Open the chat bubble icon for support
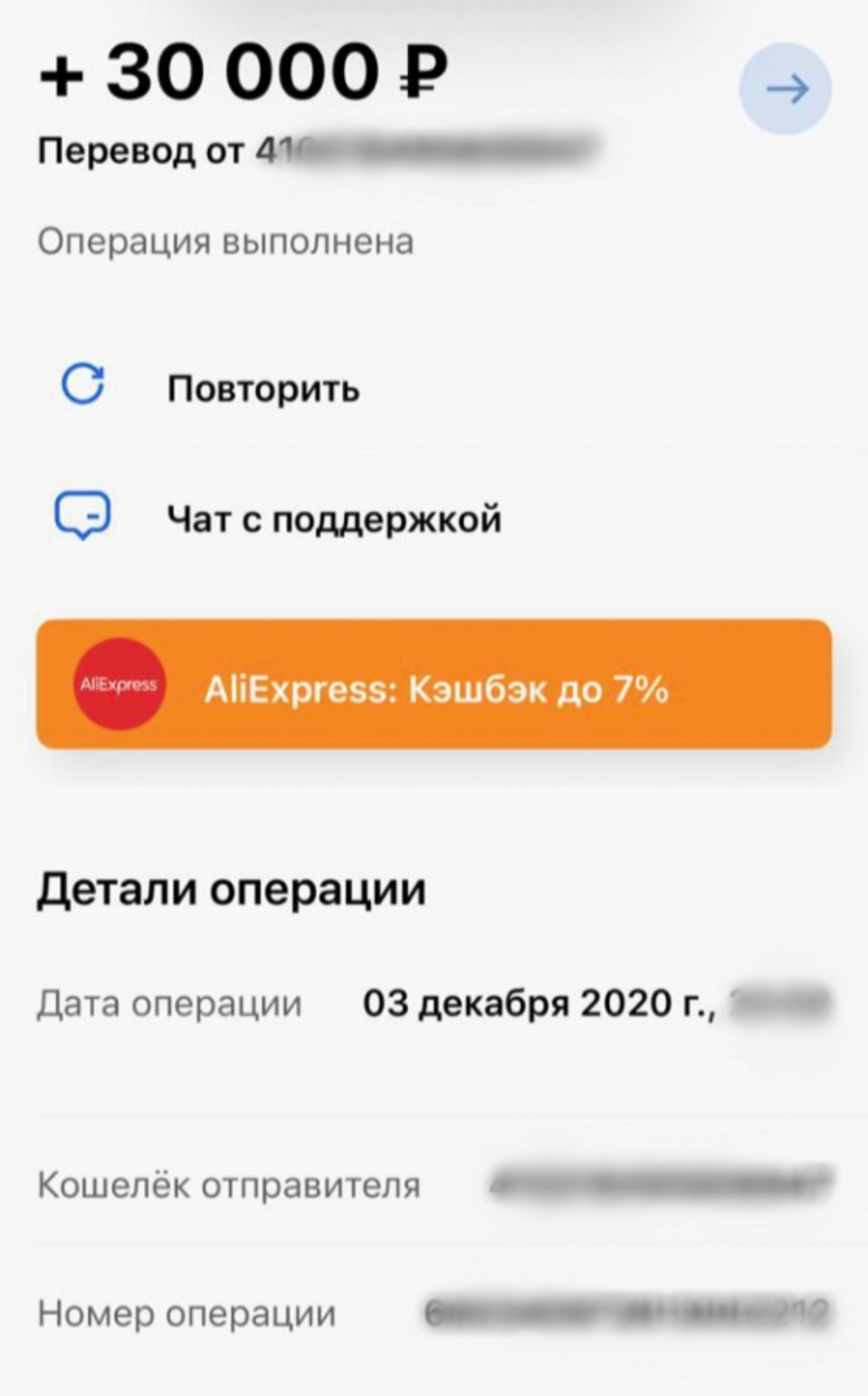868x1396 pixels. [x=82, y=516]
